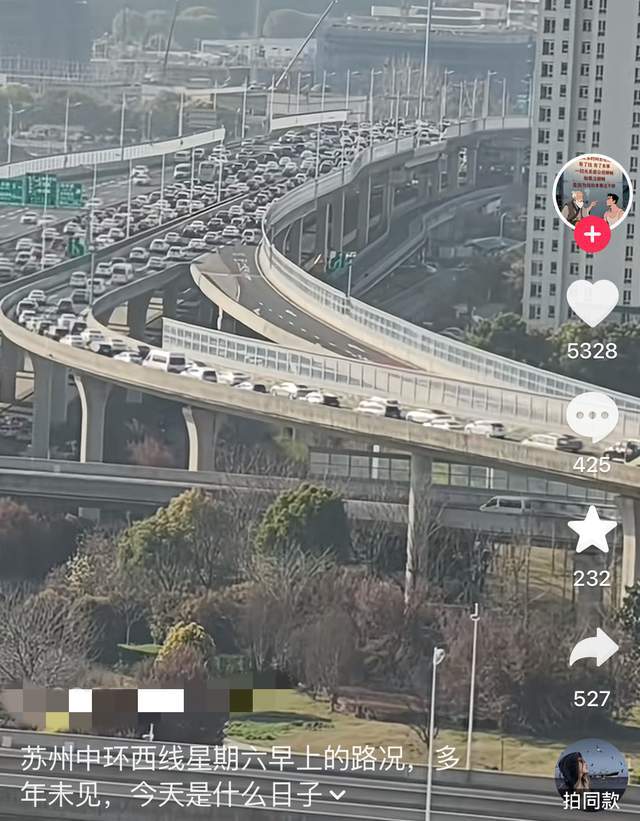Follow the creator with the red plus
Image resolution: width=640 pixels, height=821 pixels.
[x=592, y=234]
